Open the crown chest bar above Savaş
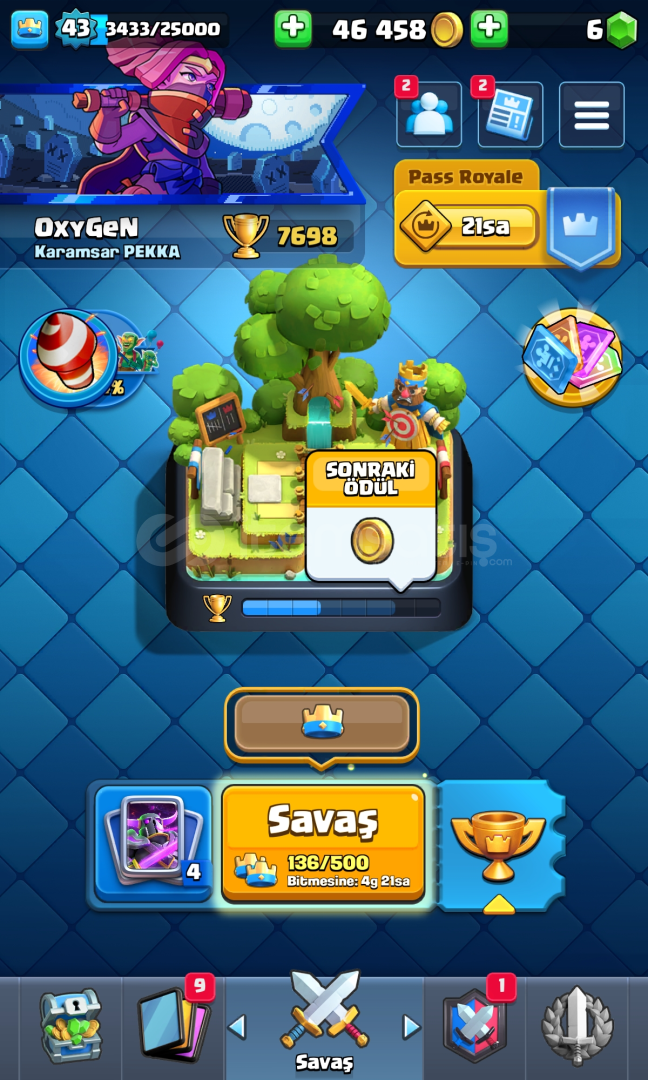Screen dimensions: 648x1080 pos(322,724)
